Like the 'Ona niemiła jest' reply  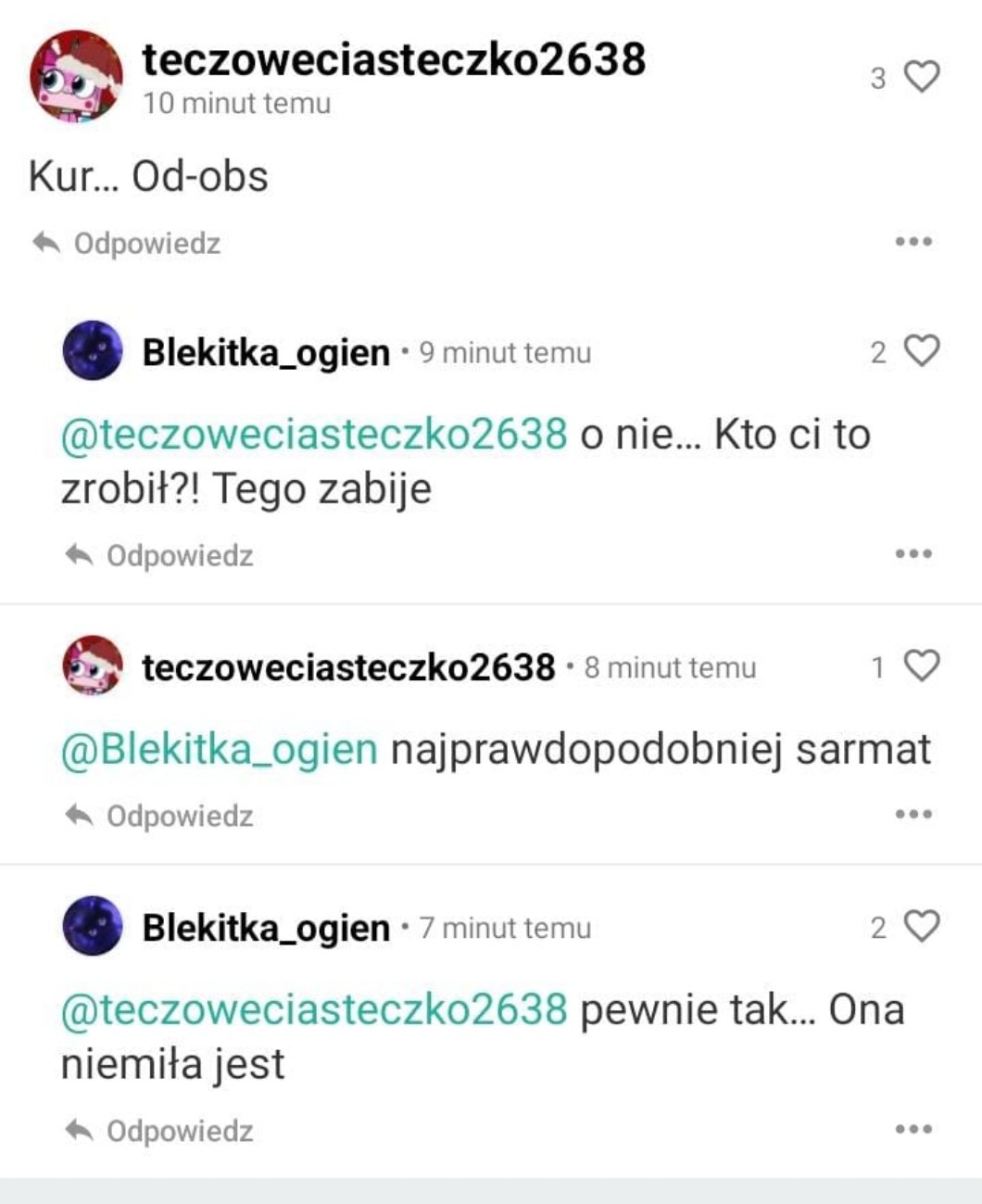click(x=921, y=926)
